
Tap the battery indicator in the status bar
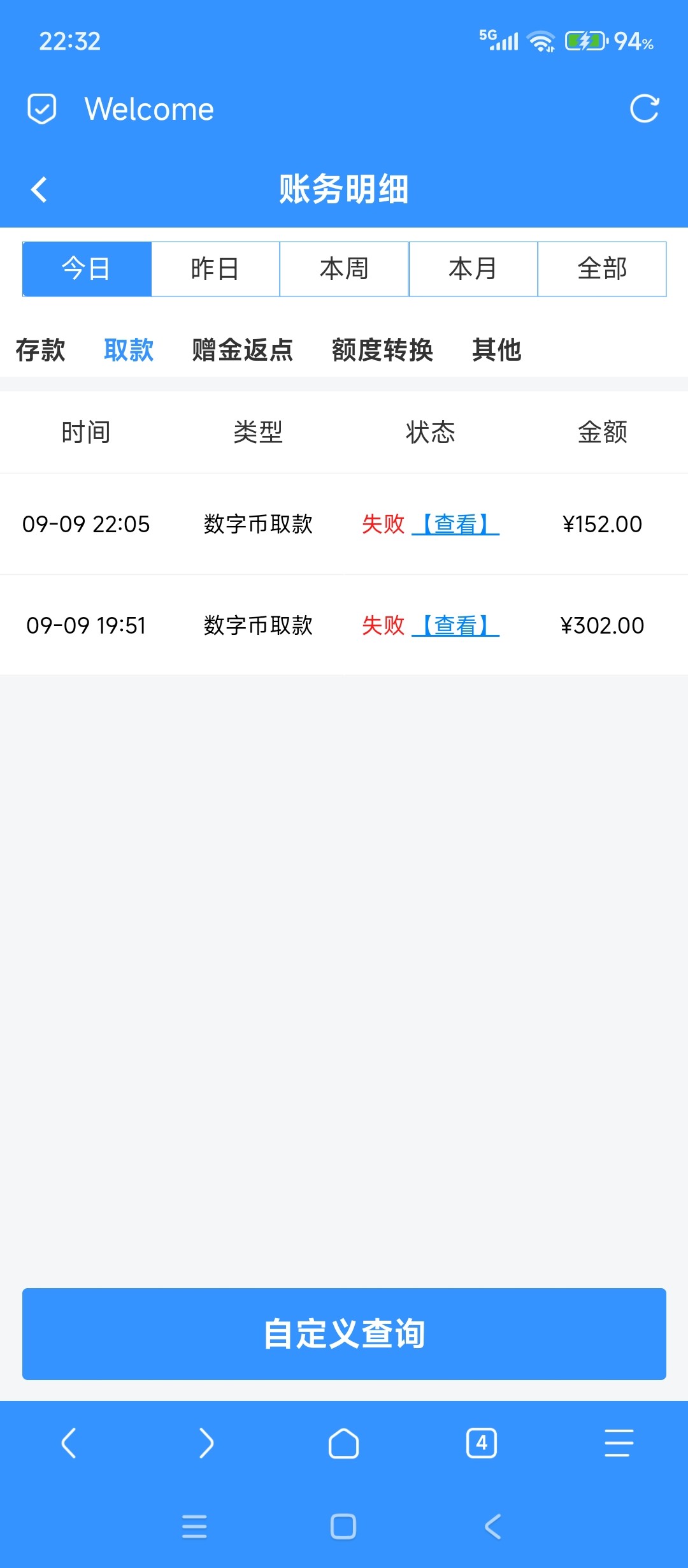[x=584, y=41]
